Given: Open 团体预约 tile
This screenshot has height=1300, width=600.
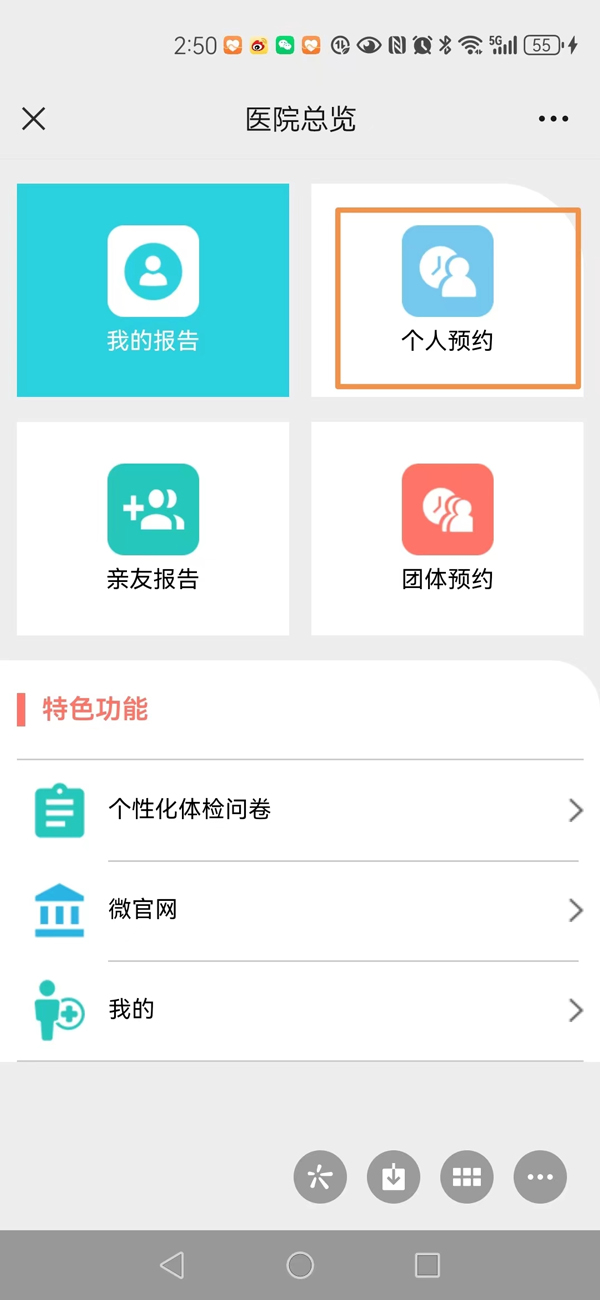Looking at the screenshot, I should (447, 528).
